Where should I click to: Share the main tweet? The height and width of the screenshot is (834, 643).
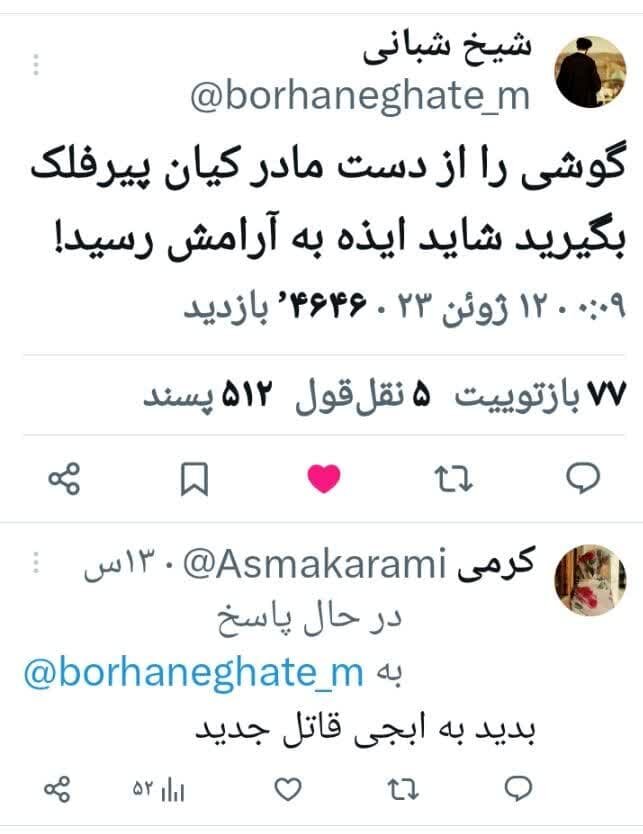pos(64,479)
